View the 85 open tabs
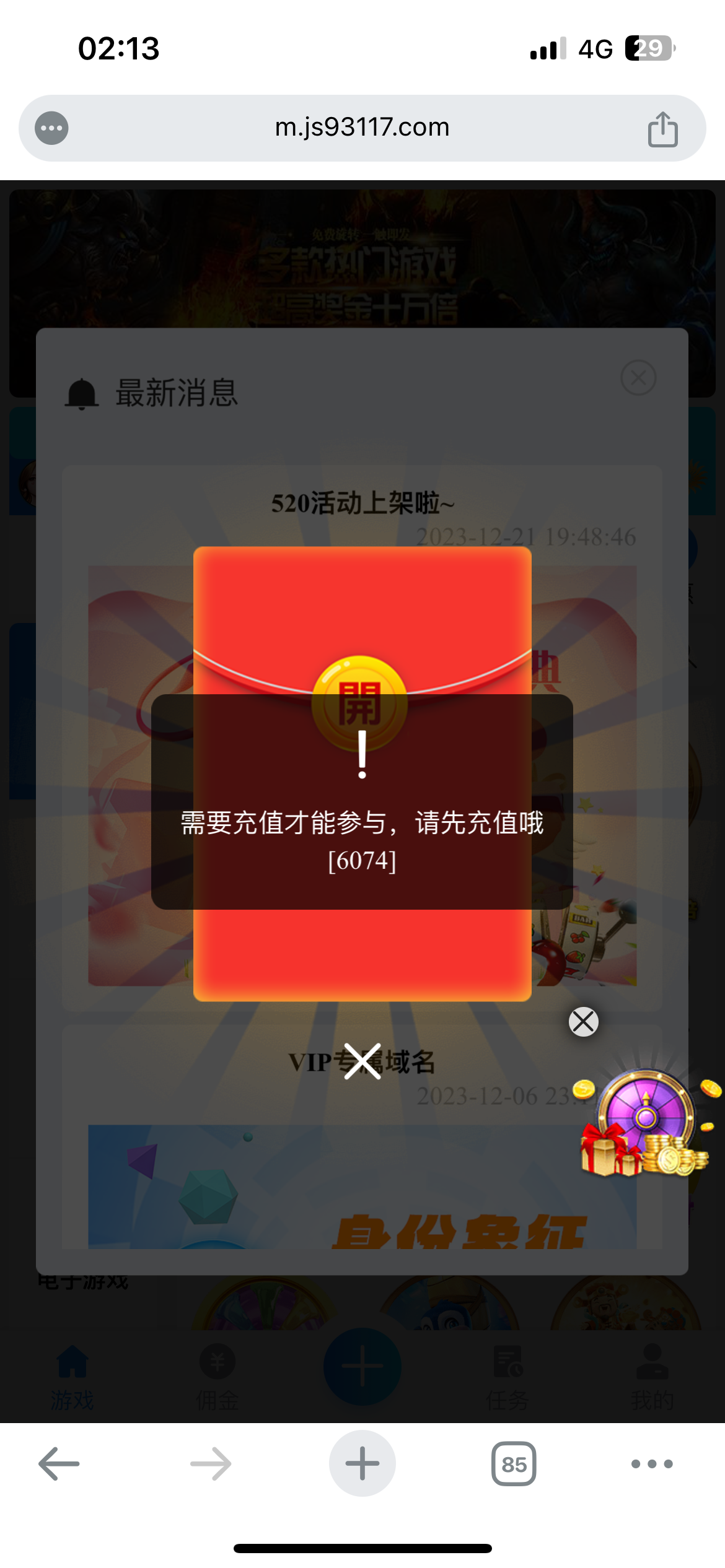This screenshot has height=1568, width=725. coord(514,1464)
